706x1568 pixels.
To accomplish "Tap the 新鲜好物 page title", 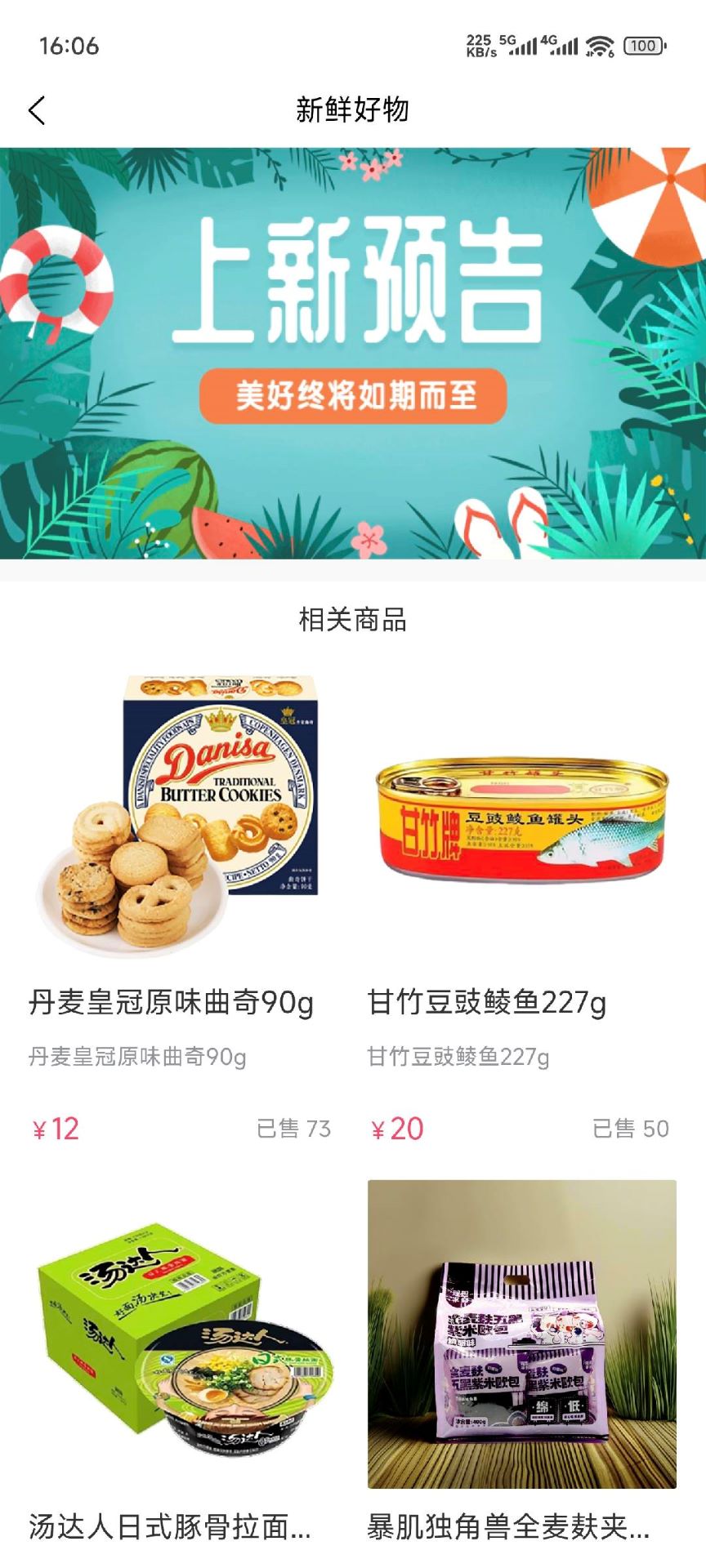I will pos(353,109).
